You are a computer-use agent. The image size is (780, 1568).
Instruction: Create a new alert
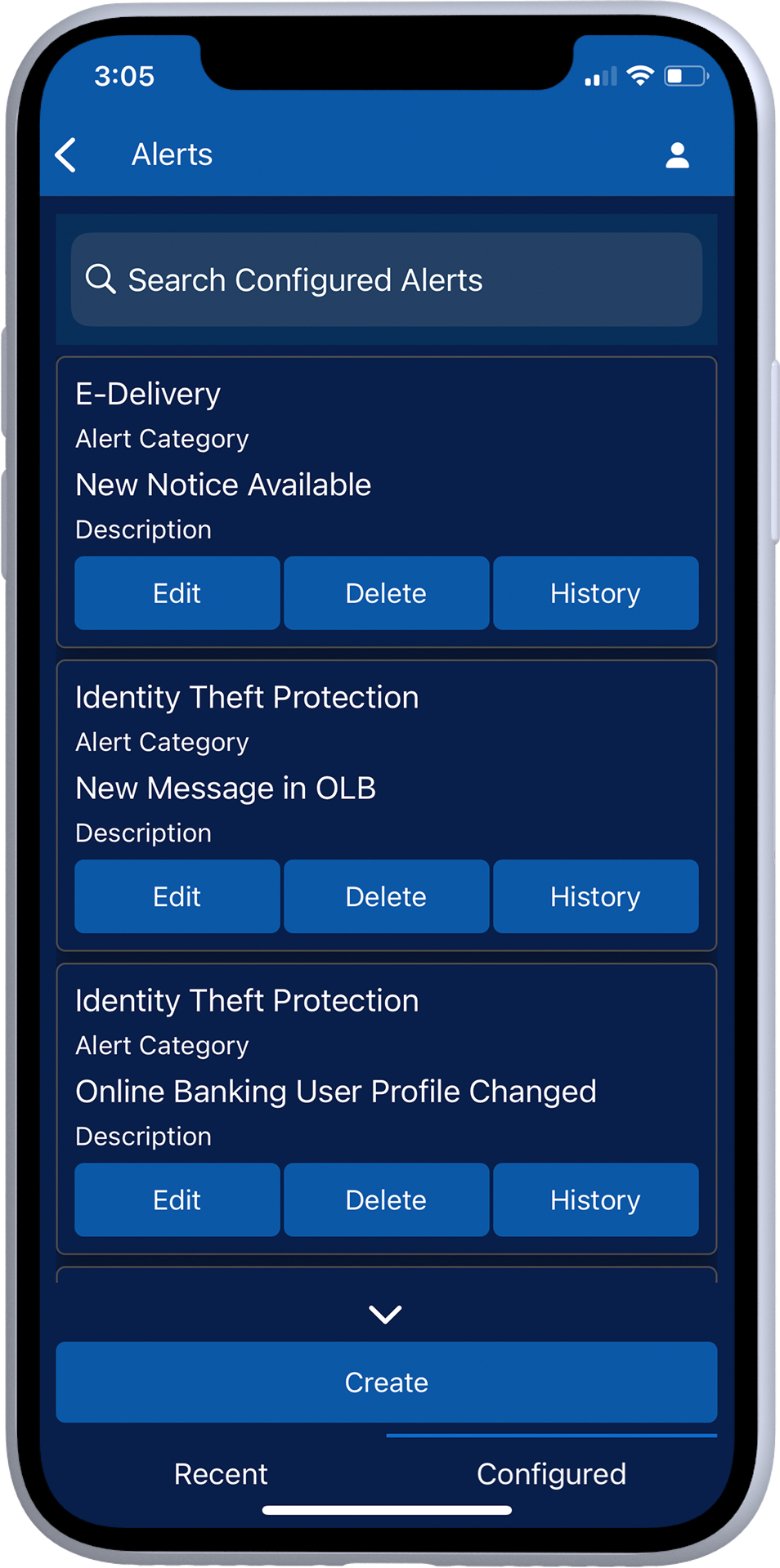(387, 1382)
